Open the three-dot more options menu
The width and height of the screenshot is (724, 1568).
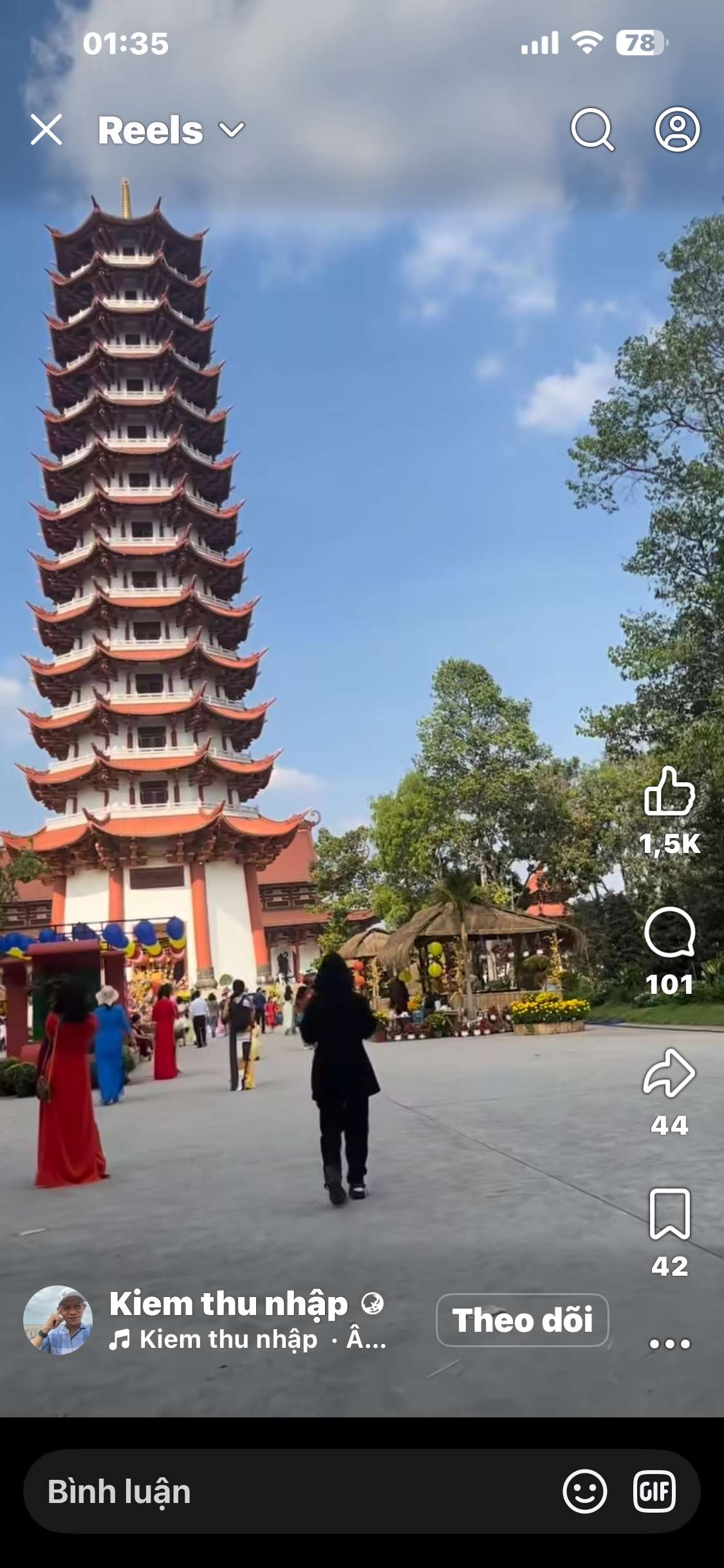pos(669,1344)
